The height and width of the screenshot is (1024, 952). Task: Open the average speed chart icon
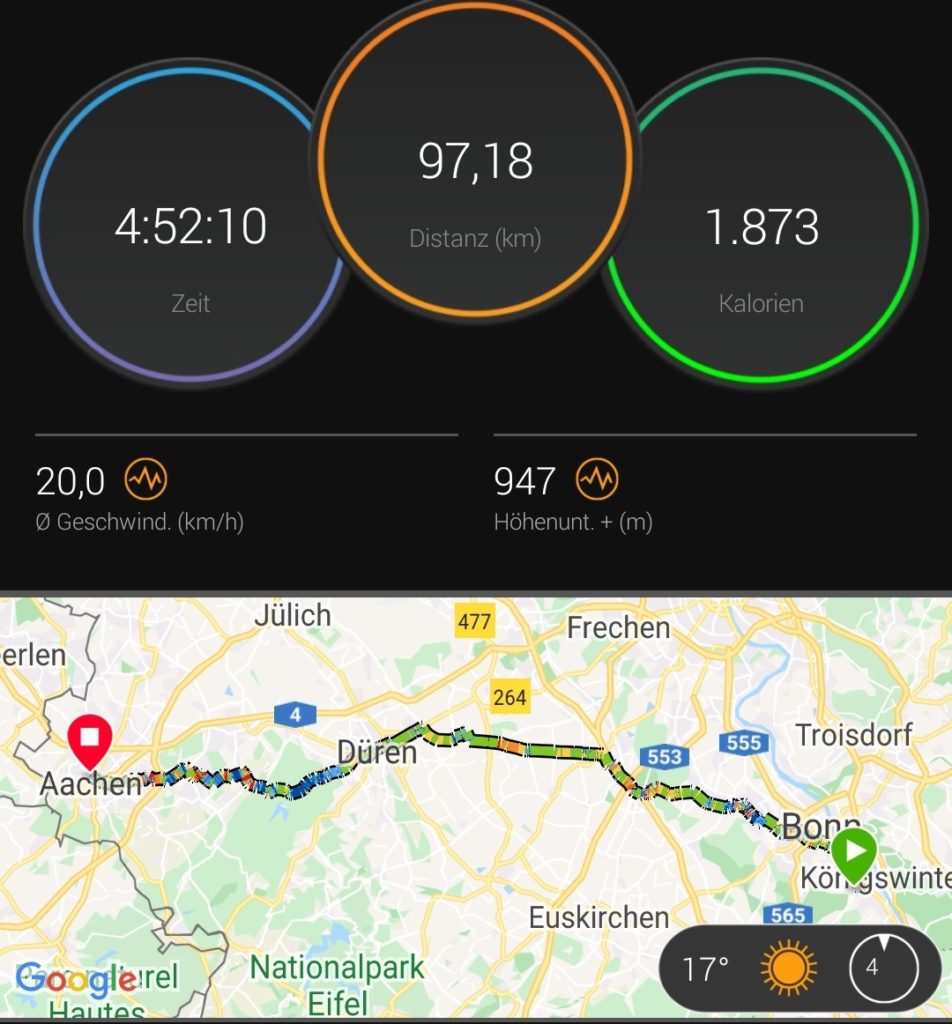click(x=145, y=481)
